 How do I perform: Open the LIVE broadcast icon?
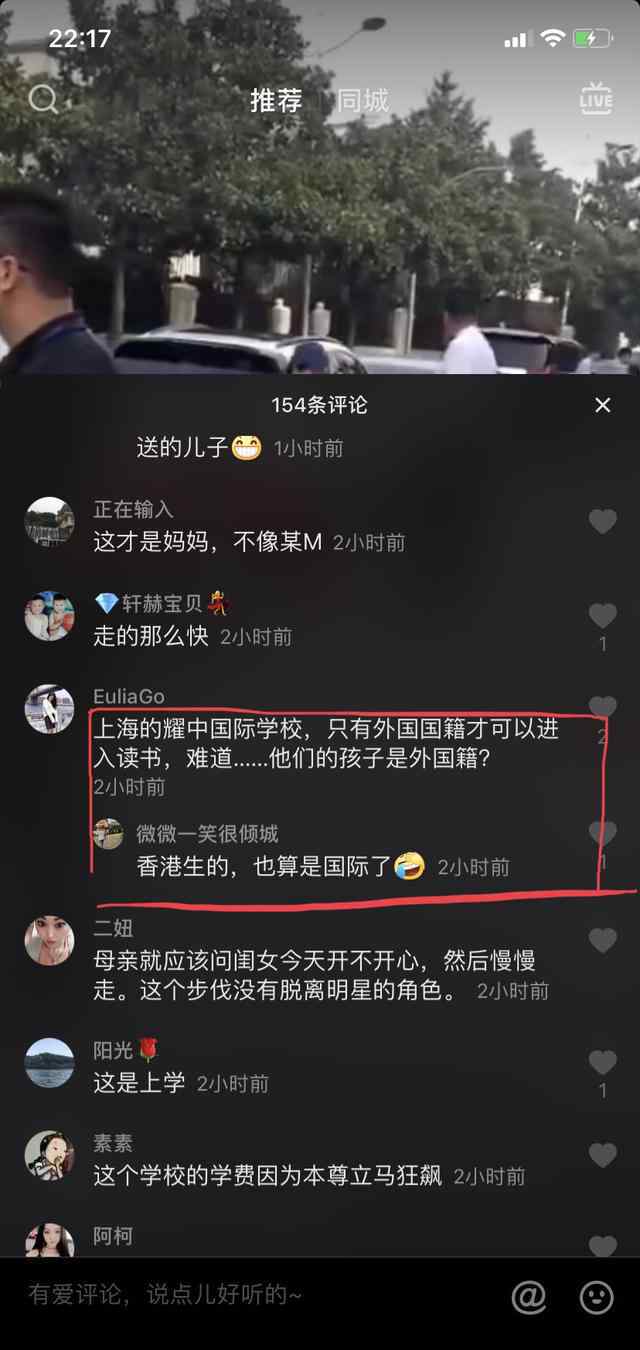596,98
